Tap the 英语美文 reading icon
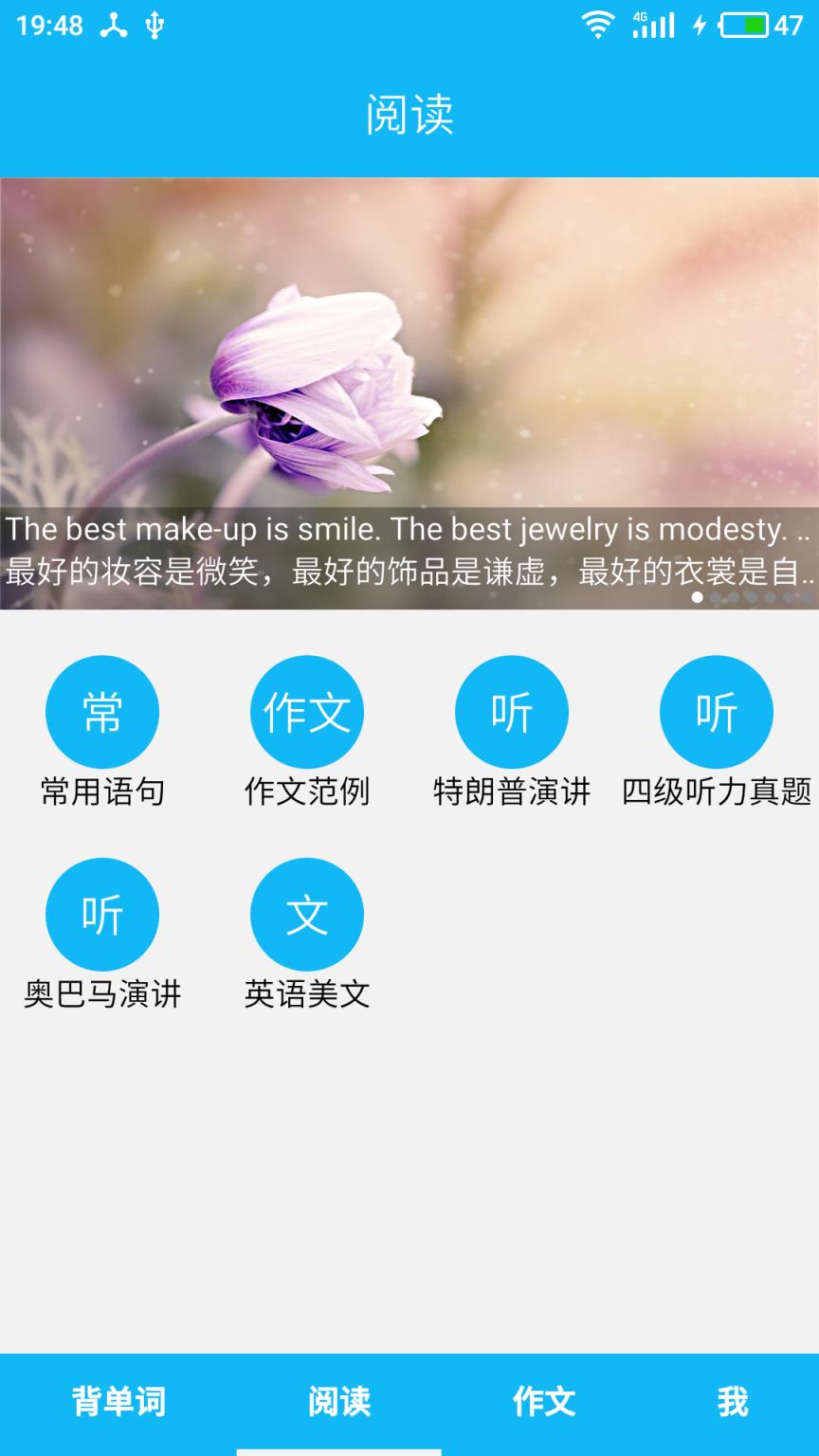This screenshot has width=819, height=1456. tap(306, 913)
